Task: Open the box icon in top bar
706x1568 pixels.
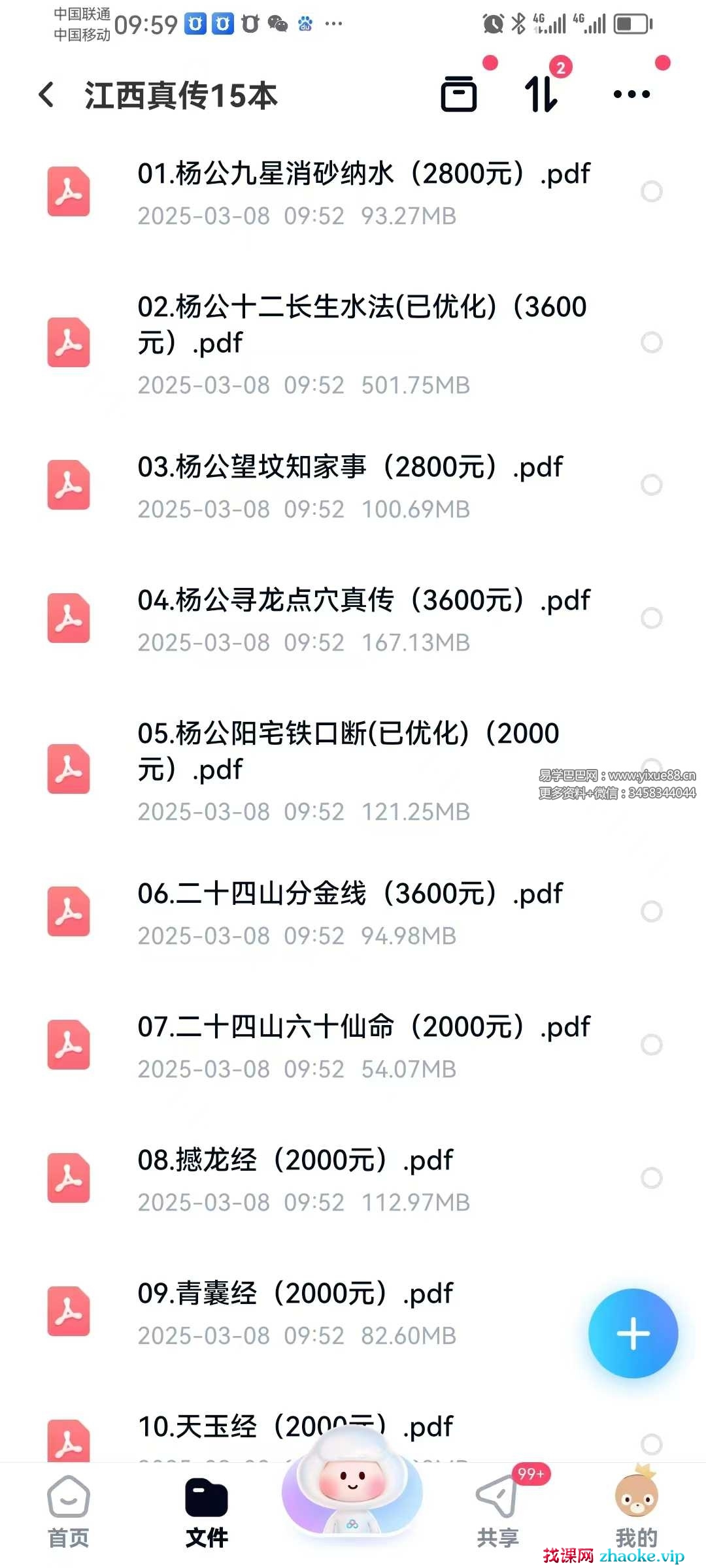Action: (459, 94)
